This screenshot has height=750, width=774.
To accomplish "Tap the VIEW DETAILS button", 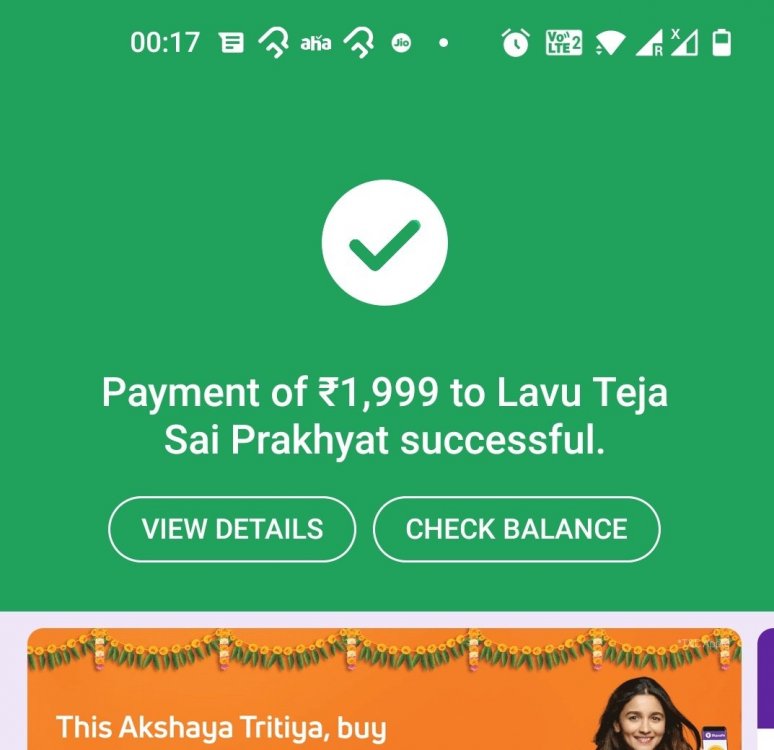I will click(232, 529).
